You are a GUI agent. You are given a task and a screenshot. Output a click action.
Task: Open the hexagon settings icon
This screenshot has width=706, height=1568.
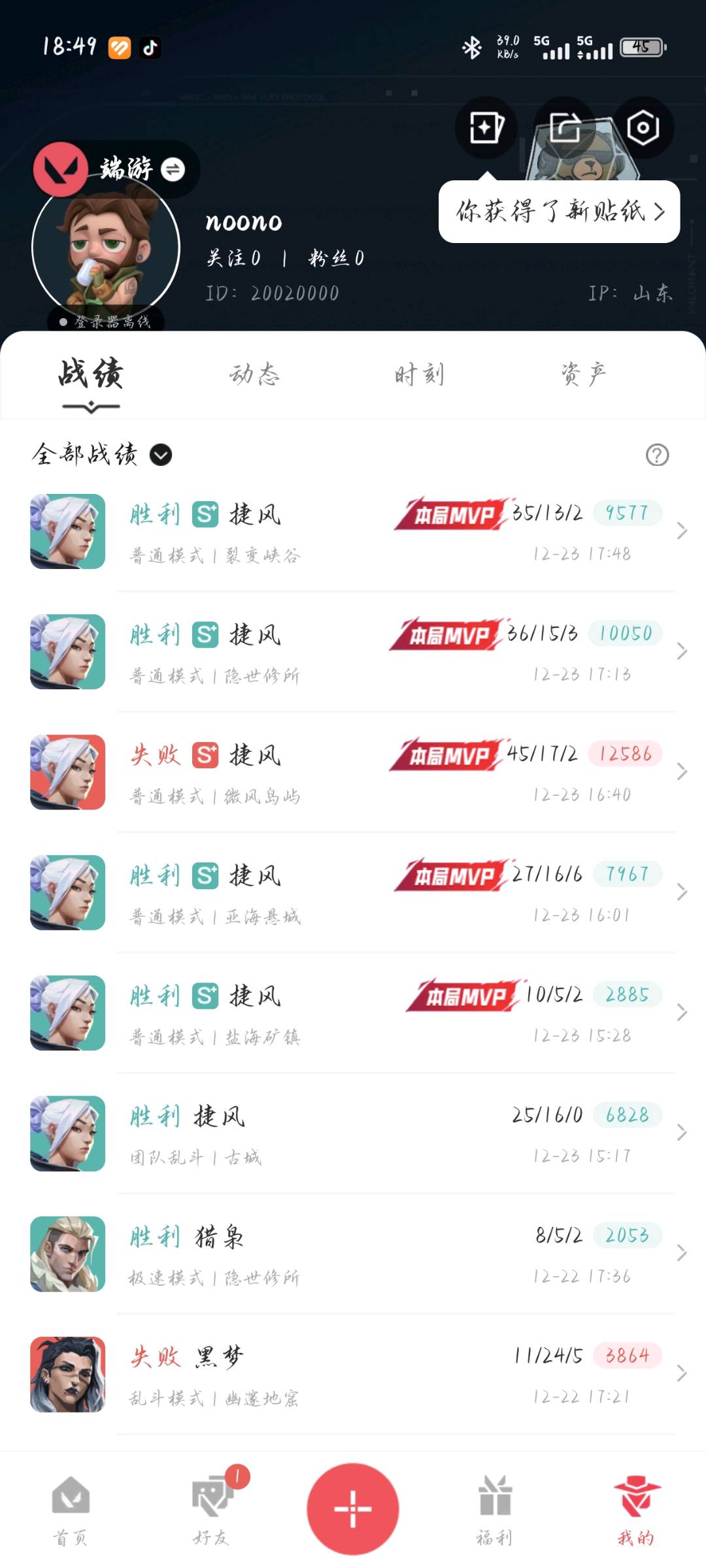(643, 127)
